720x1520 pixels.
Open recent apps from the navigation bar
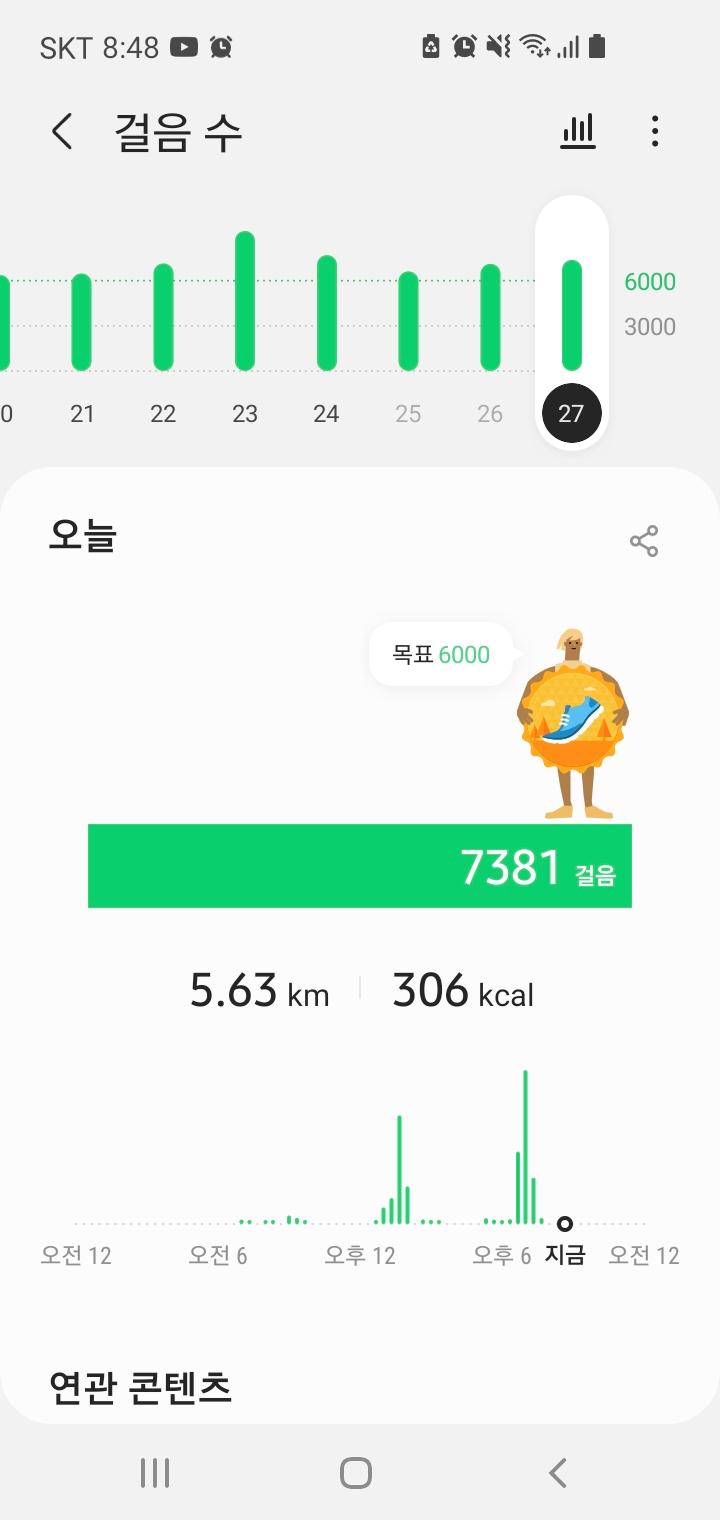tap(155, 1472)
